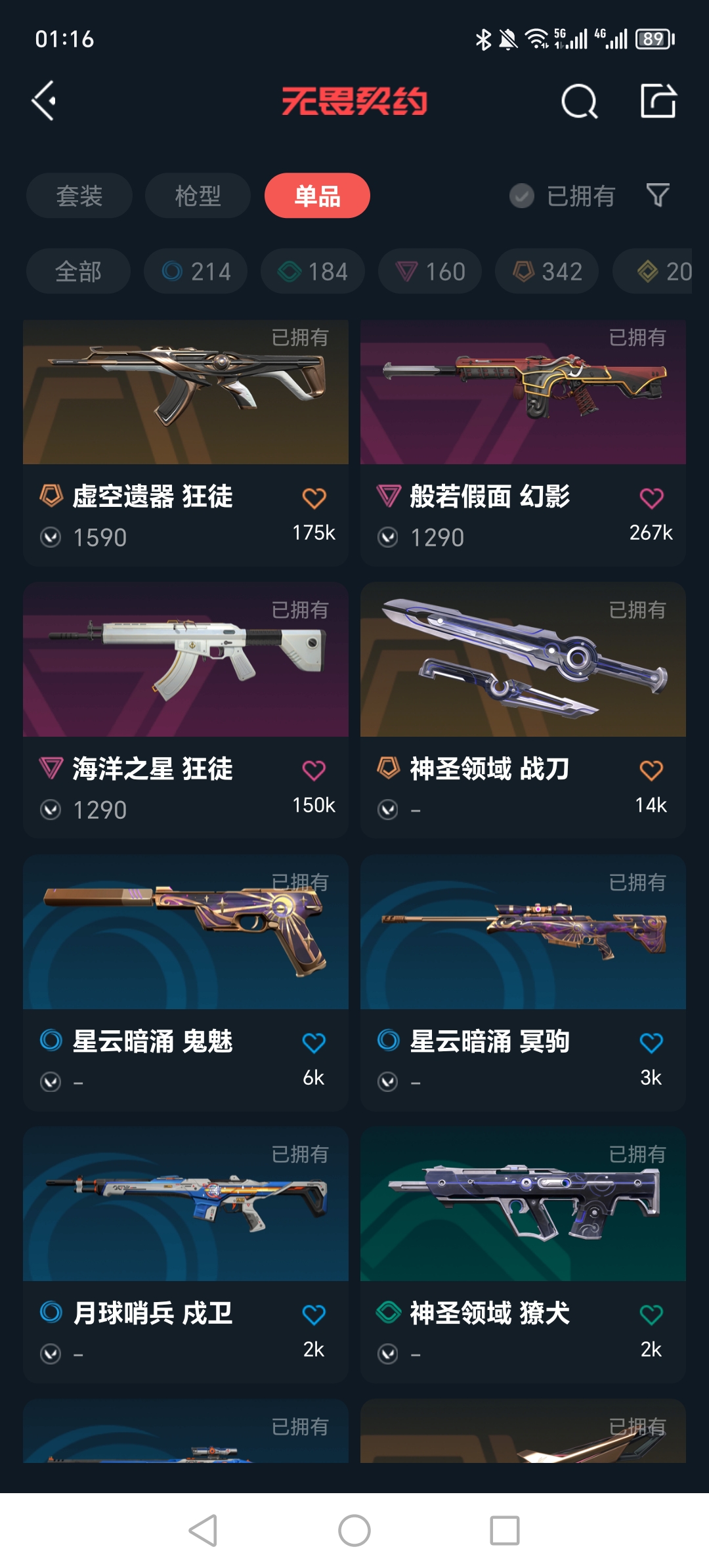Share this page
The width and height of the screenshot is (709, 1568).
[658, 101]
